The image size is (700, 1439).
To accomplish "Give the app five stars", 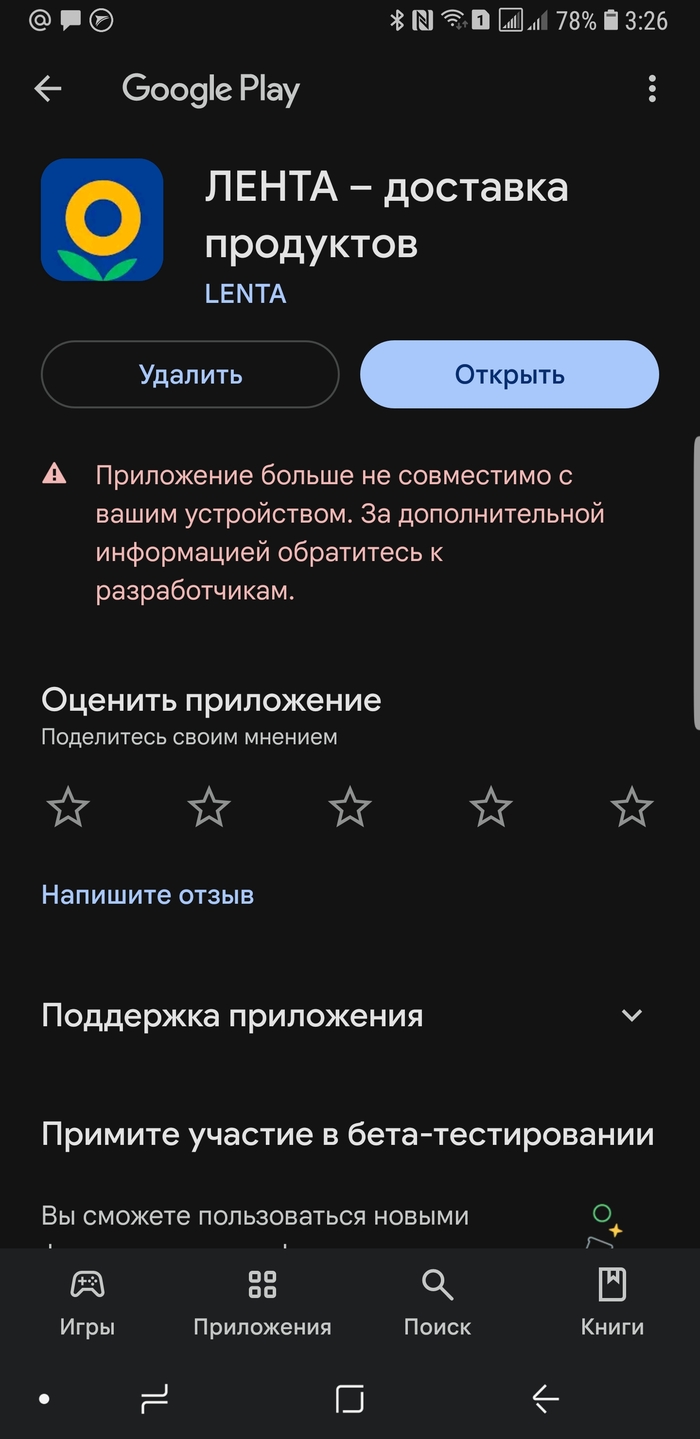I will tap(632, 807).
